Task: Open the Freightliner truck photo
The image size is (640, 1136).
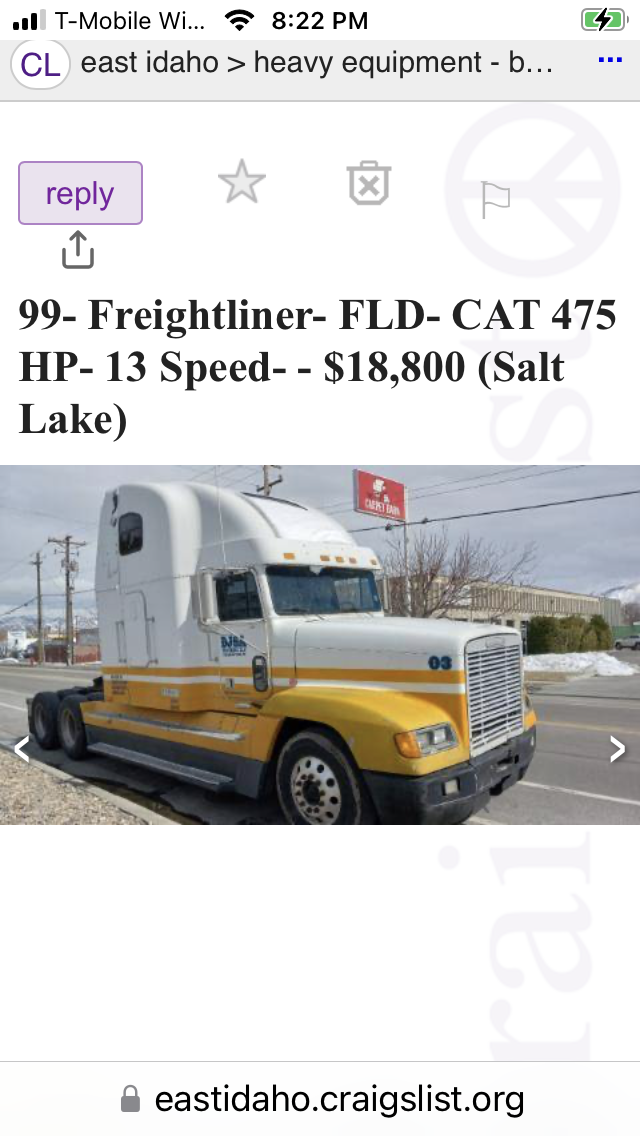Action: [320, 645]
